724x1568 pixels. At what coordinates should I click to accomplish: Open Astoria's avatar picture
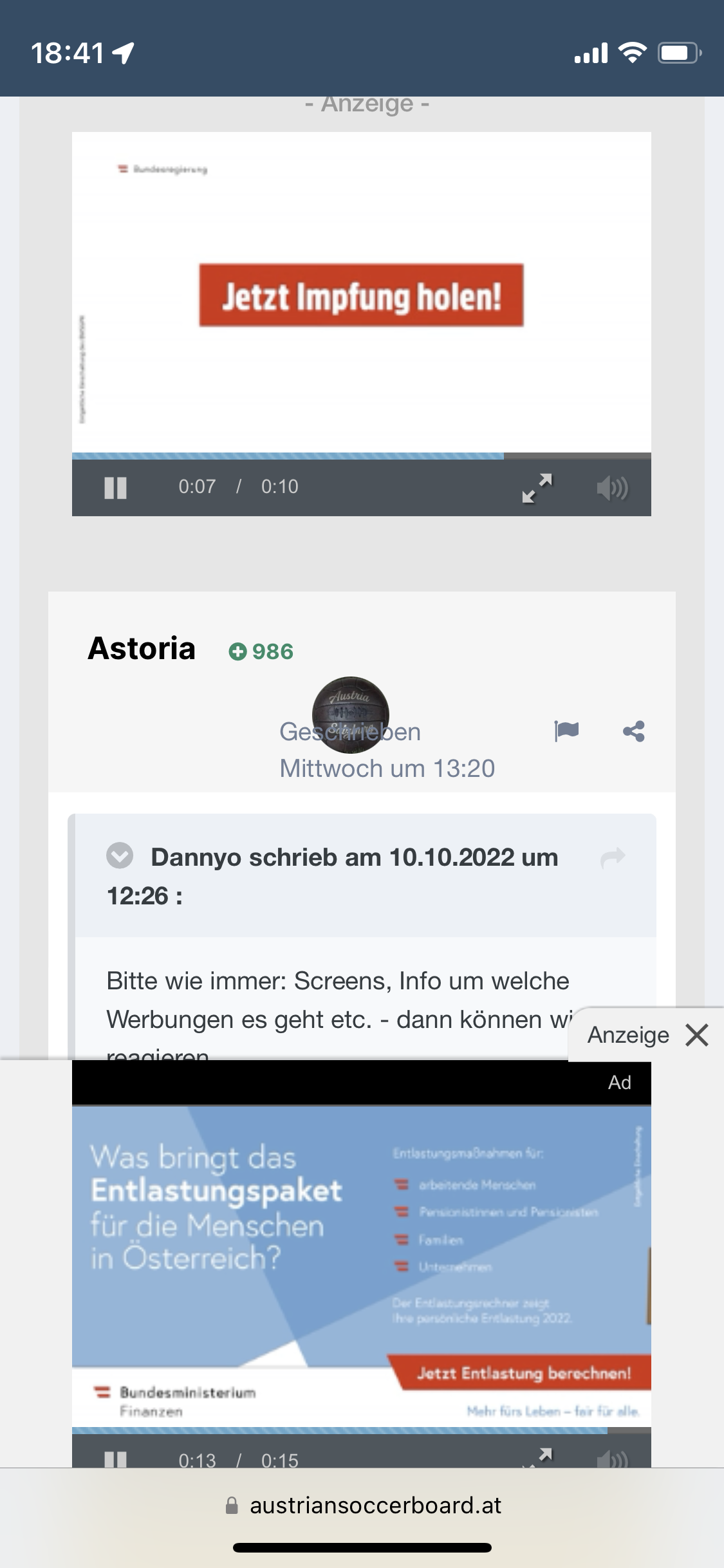(351, 714)
